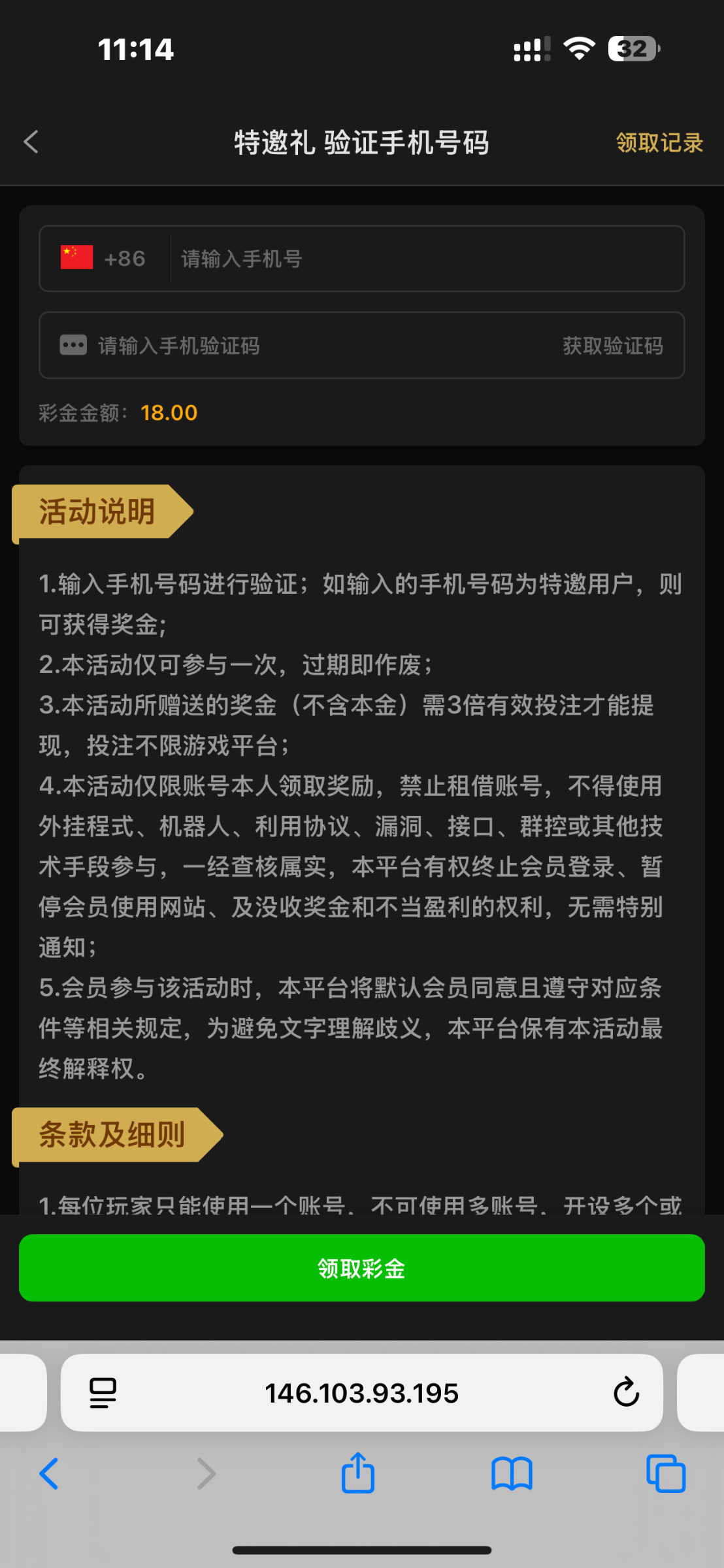Tap the 18.00 bonus amount text
Viewport: 724px width, 1568px height.
pos(169,412)
